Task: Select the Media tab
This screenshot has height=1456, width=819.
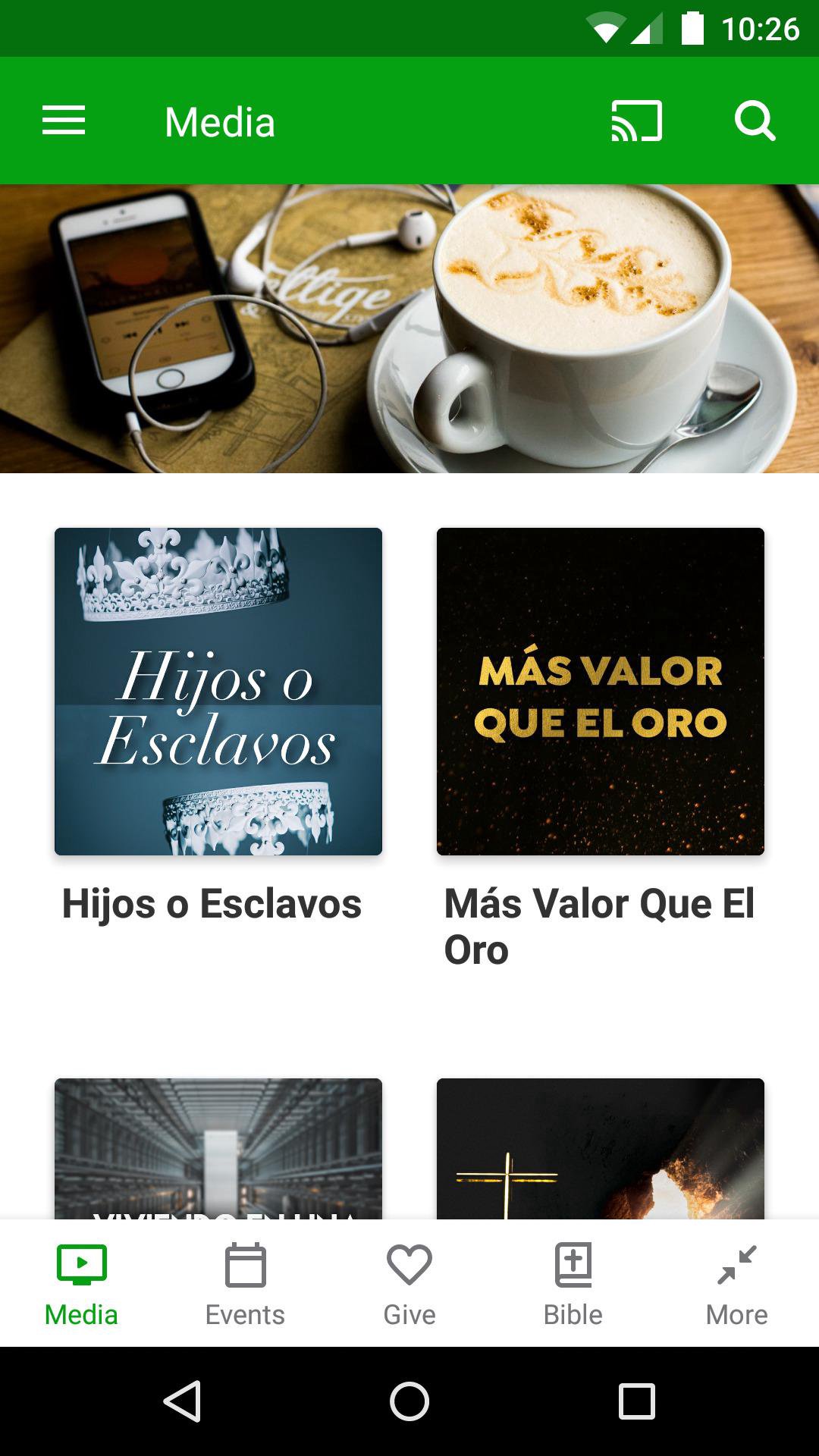Action: click(82, 1285)
